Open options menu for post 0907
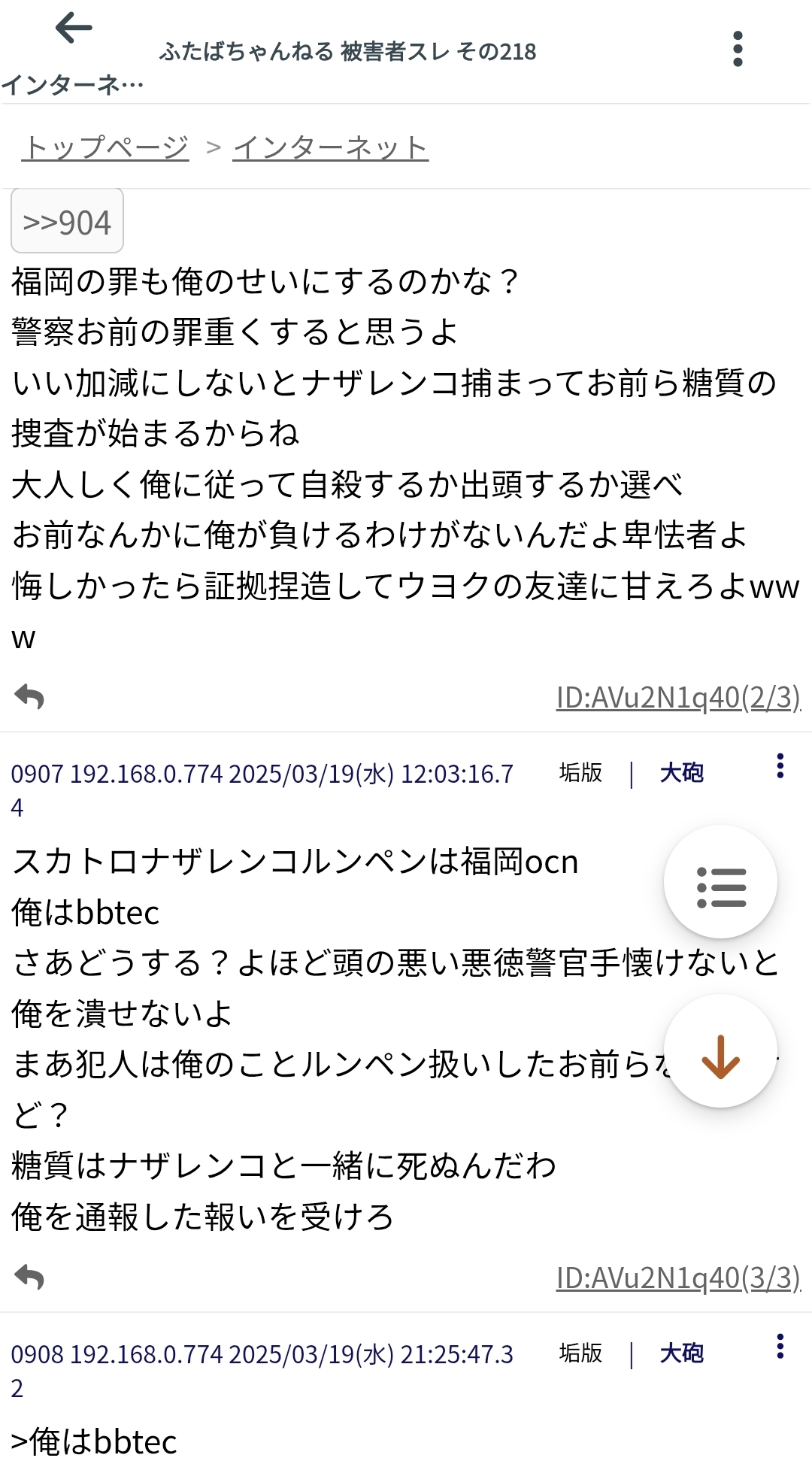812x1467 pixels. pyautogui.click(x=780, y=766)
